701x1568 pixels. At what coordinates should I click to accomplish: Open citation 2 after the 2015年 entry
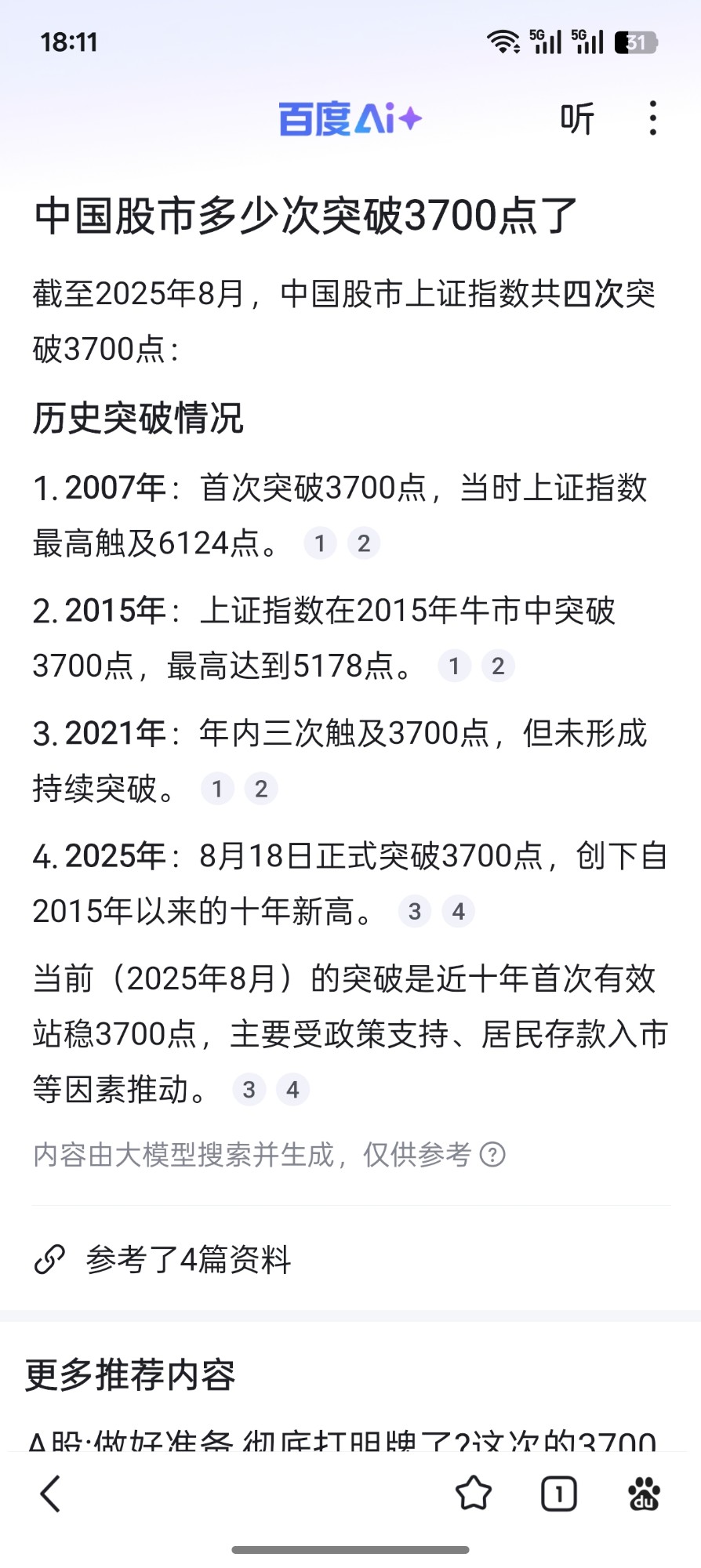[x=498, y=666]
